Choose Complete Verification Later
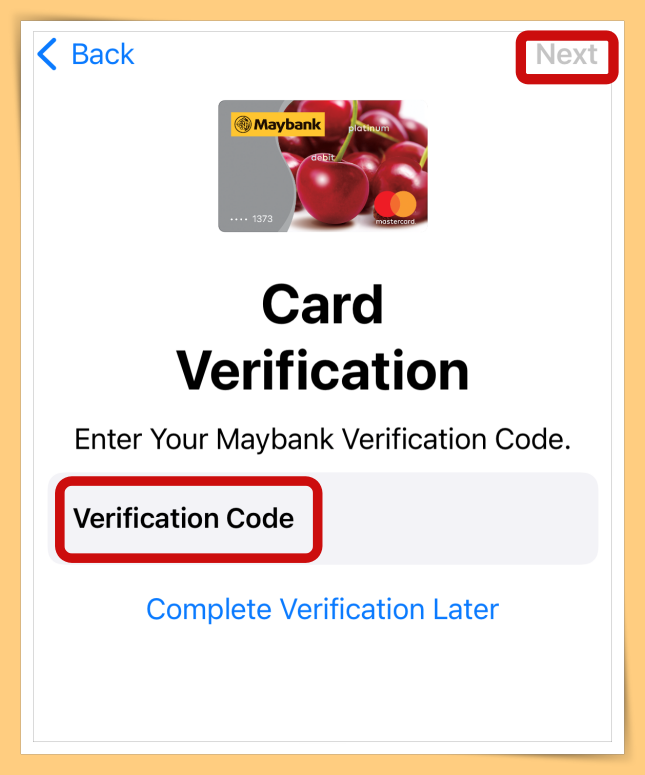This screenshot has height=775, width=645. [x=322, y=608]
